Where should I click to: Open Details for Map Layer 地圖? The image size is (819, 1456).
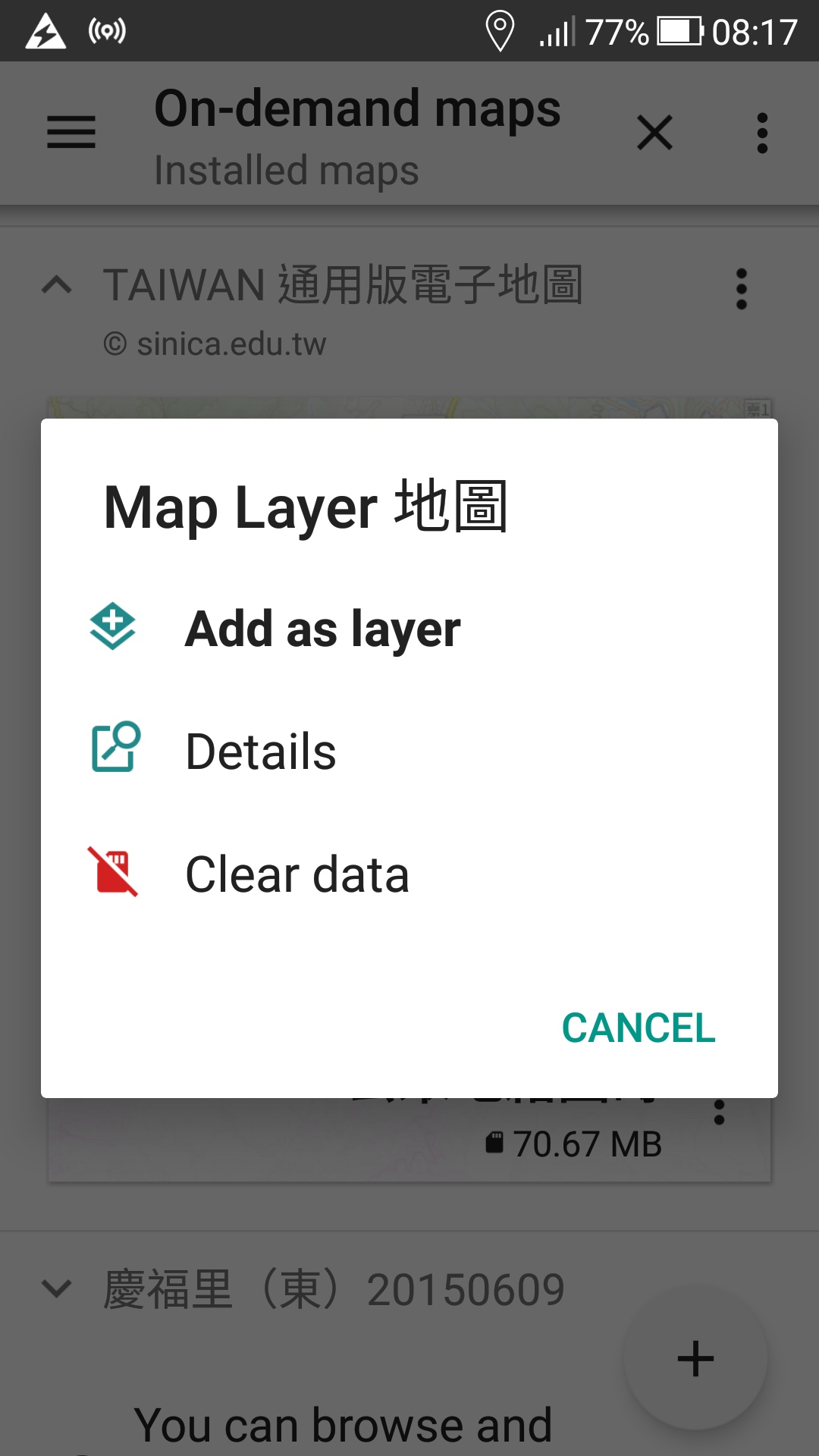pyautogui.click(x=261, y=752)
